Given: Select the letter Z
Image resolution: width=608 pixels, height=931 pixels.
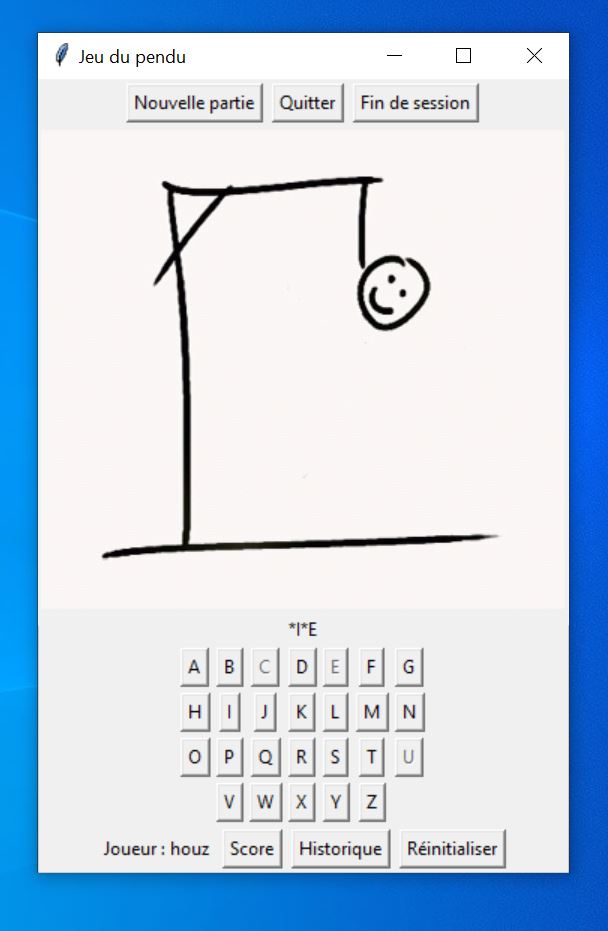Looking at the screenshot, I should click(x=371, y=802).
